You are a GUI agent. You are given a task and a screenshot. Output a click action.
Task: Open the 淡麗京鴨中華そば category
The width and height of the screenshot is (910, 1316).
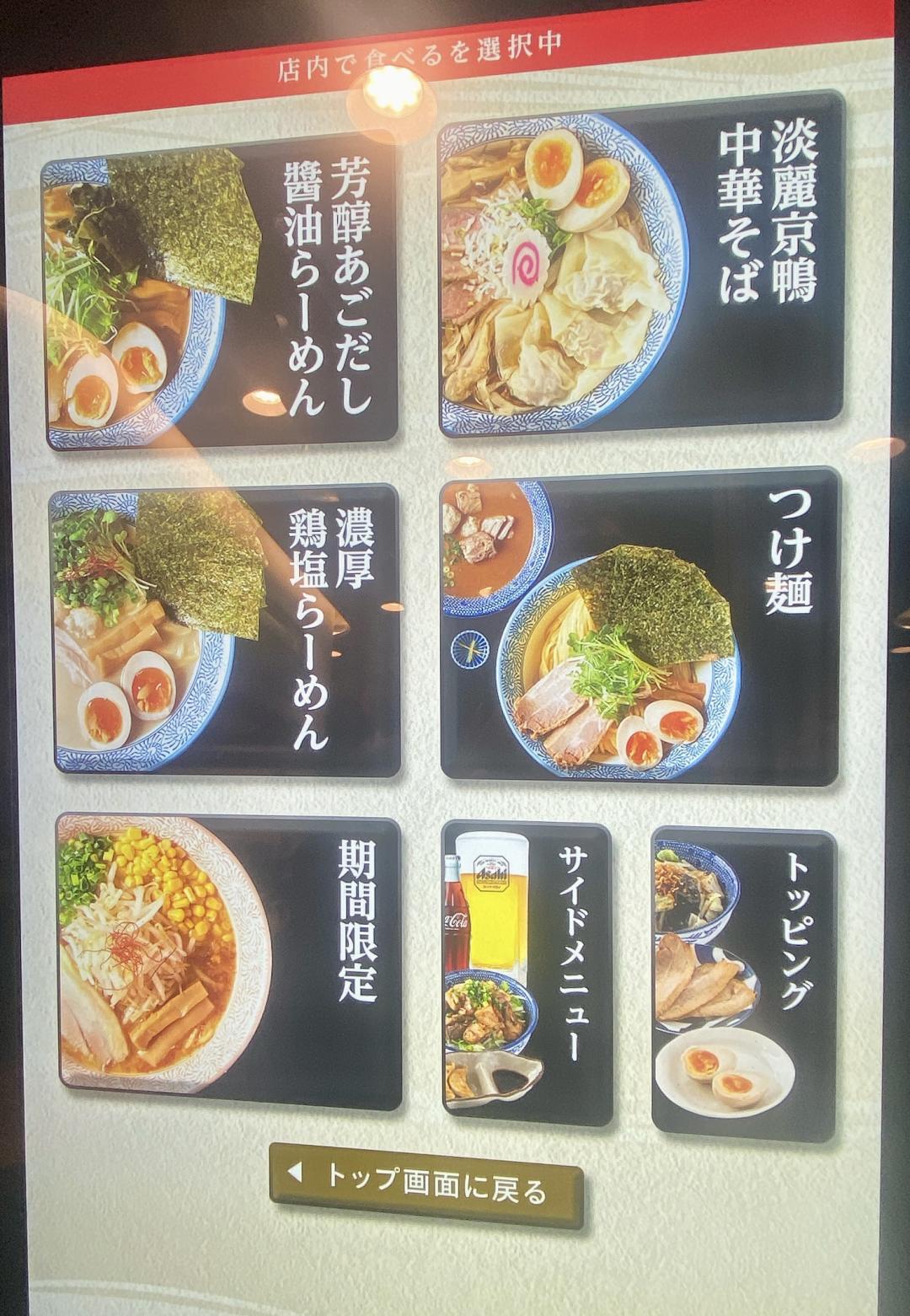(x=640, y=263)
